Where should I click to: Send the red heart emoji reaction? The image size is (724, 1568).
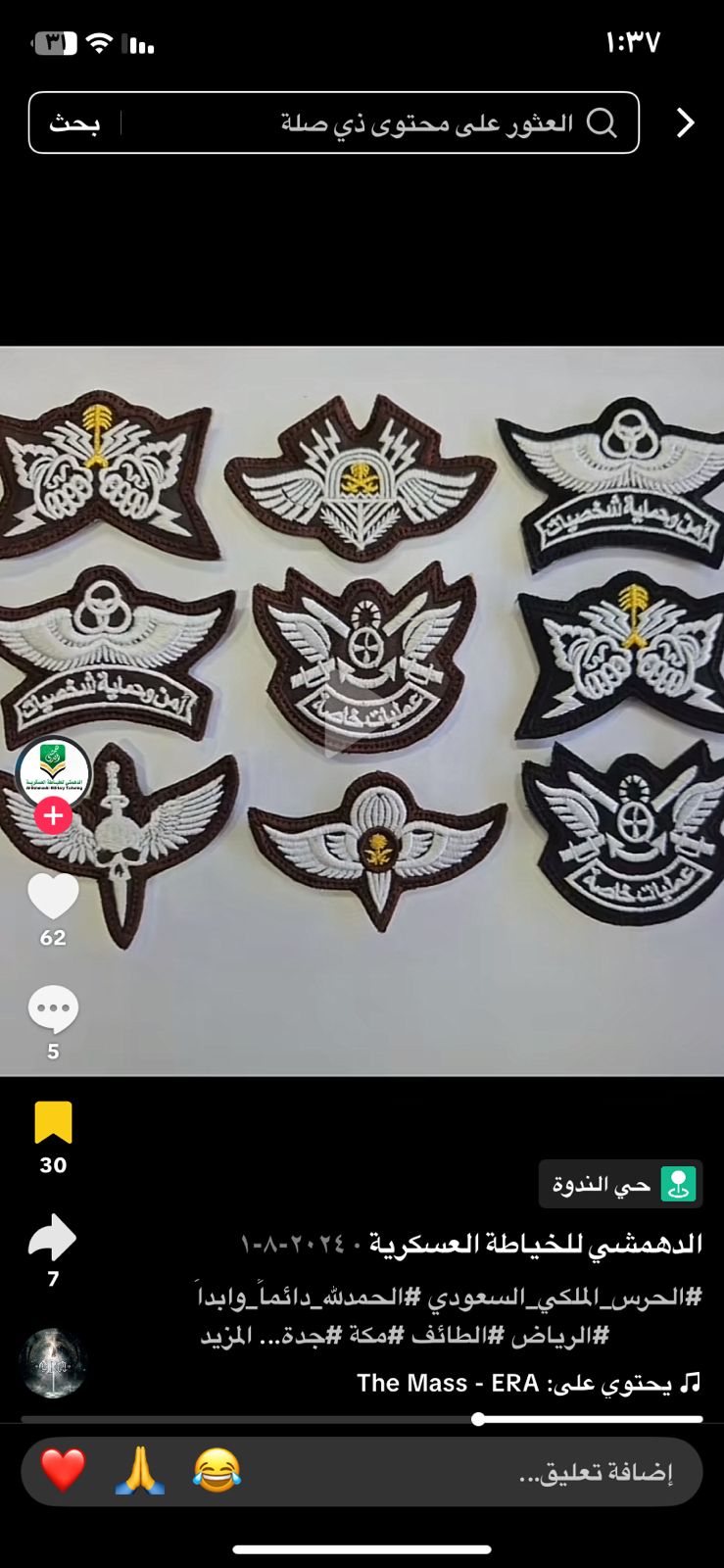[63, 1472]
